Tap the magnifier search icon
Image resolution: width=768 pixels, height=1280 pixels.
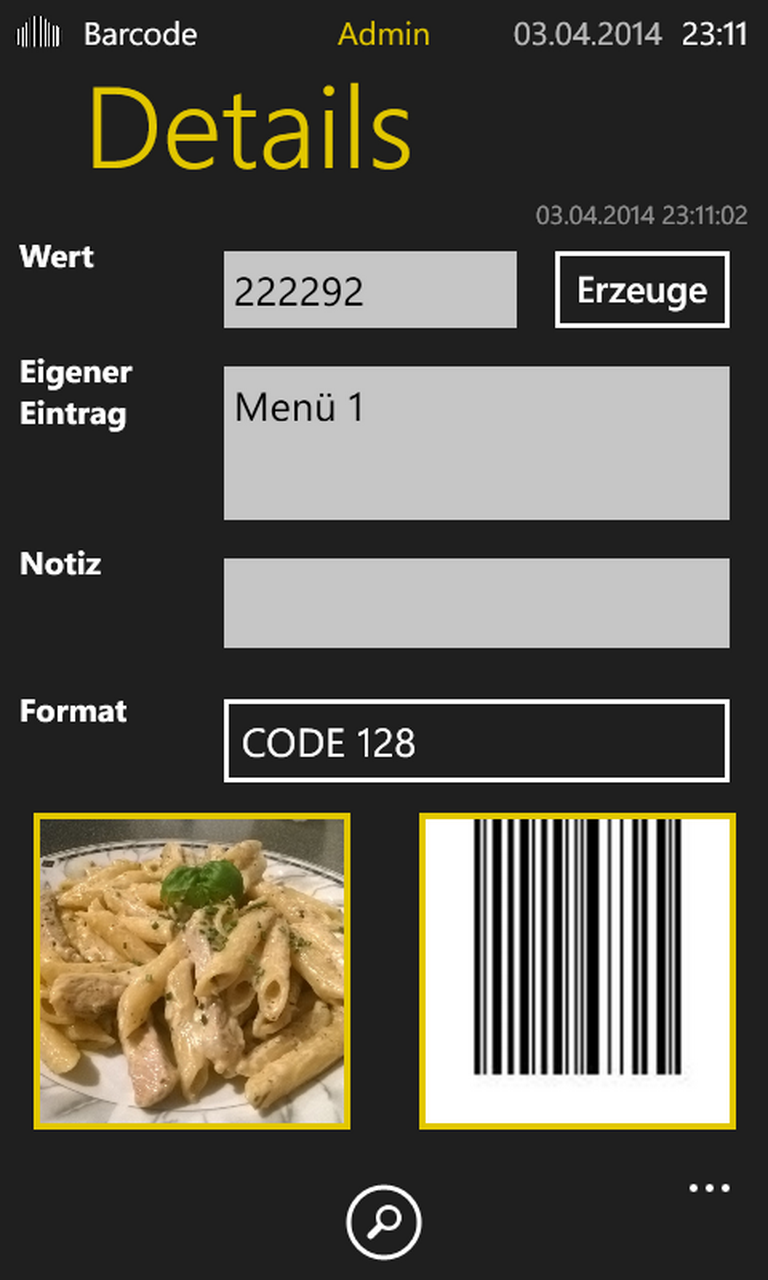coord(384,1222)
